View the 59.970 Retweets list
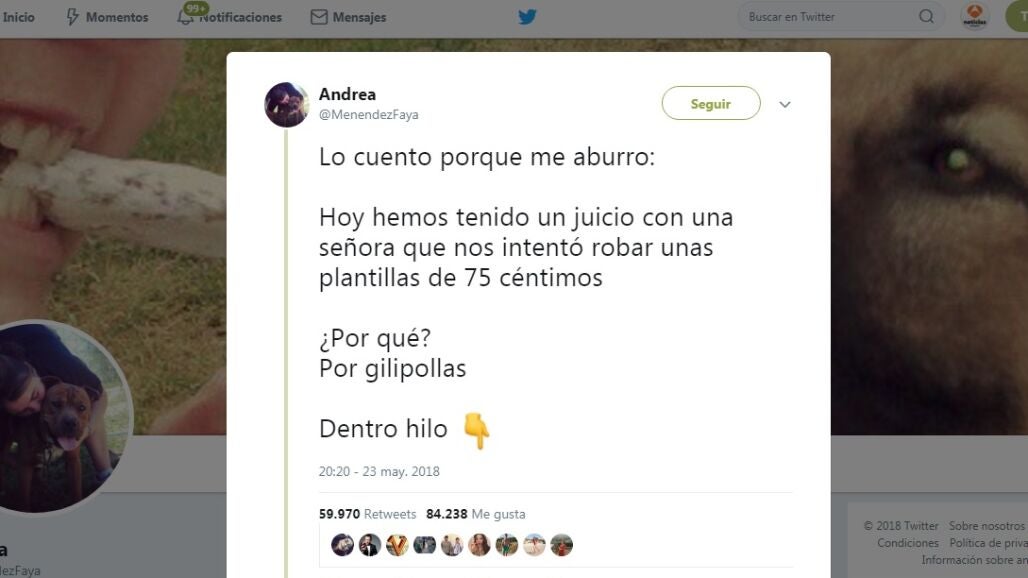1028x578 pixels. pos(367,514)
